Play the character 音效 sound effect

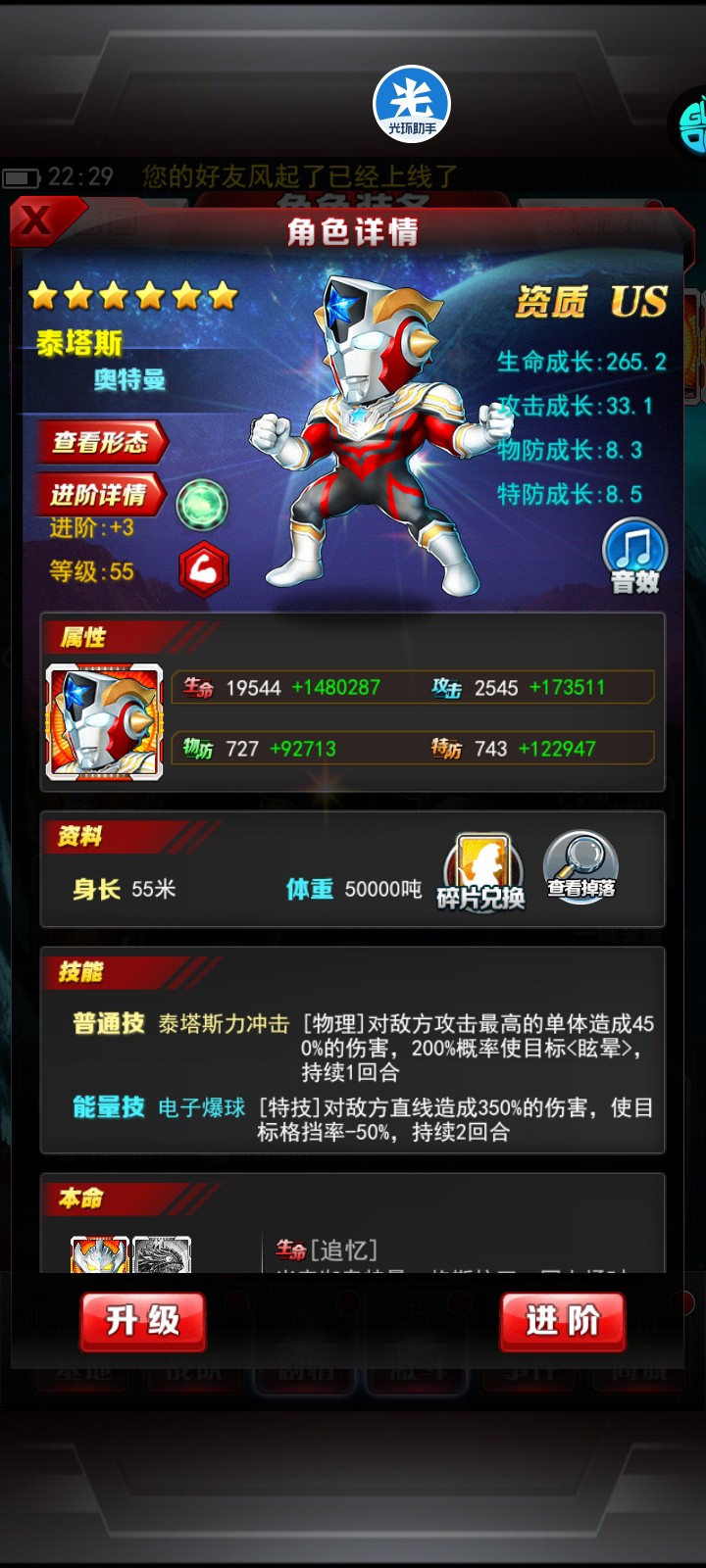[634, 557]
